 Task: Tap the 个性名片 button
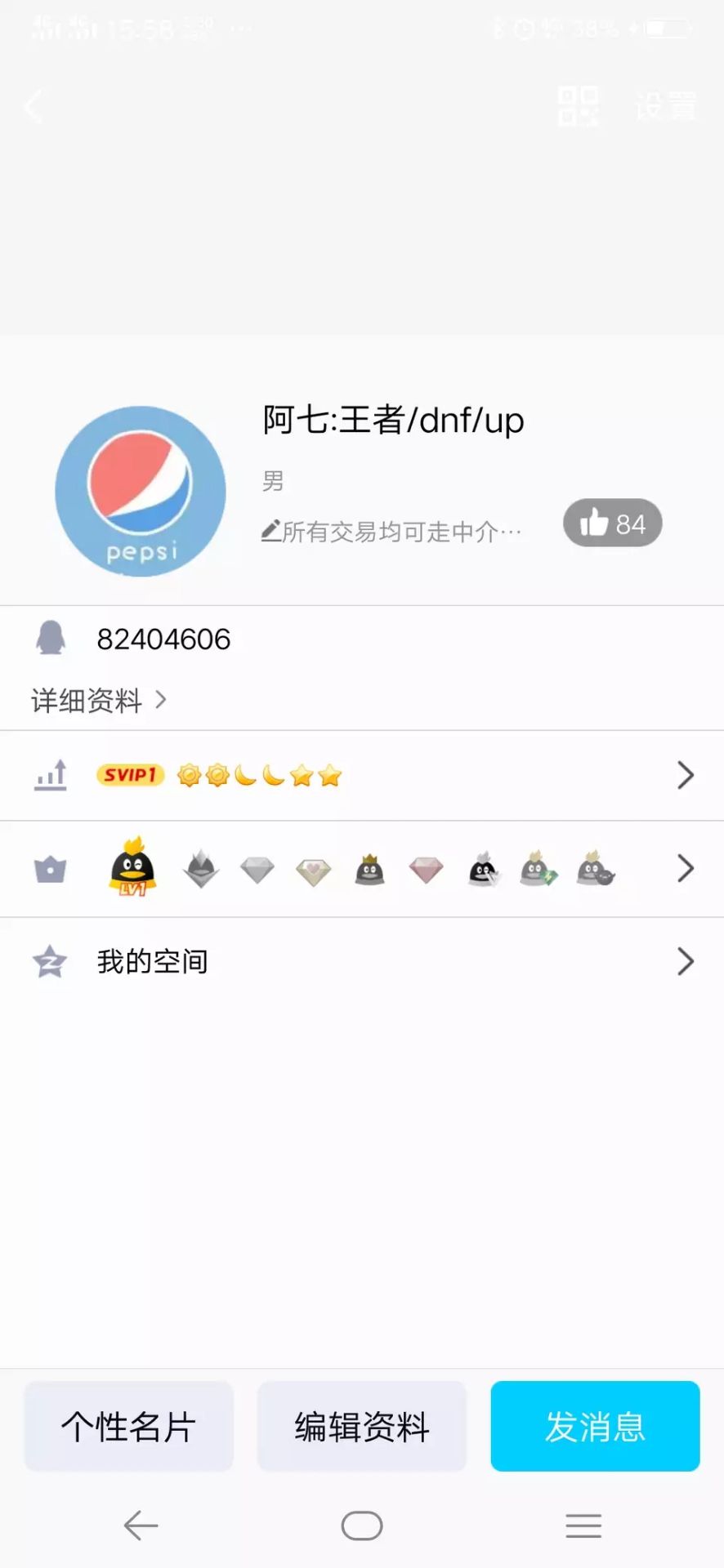tap(128, 1426)
